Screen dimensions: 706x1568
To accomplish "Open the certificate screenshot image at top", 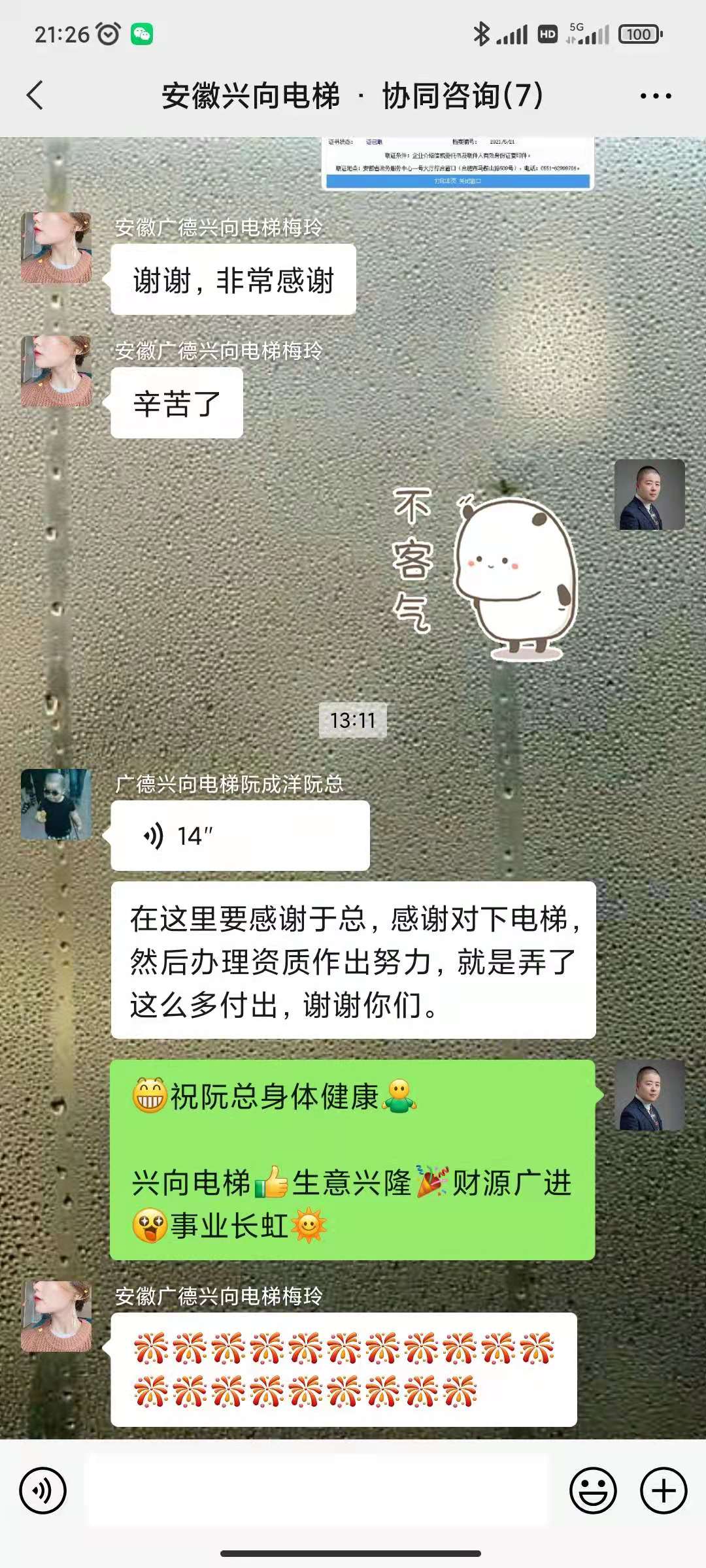I will pyautogui.click(x=458, y=163).
